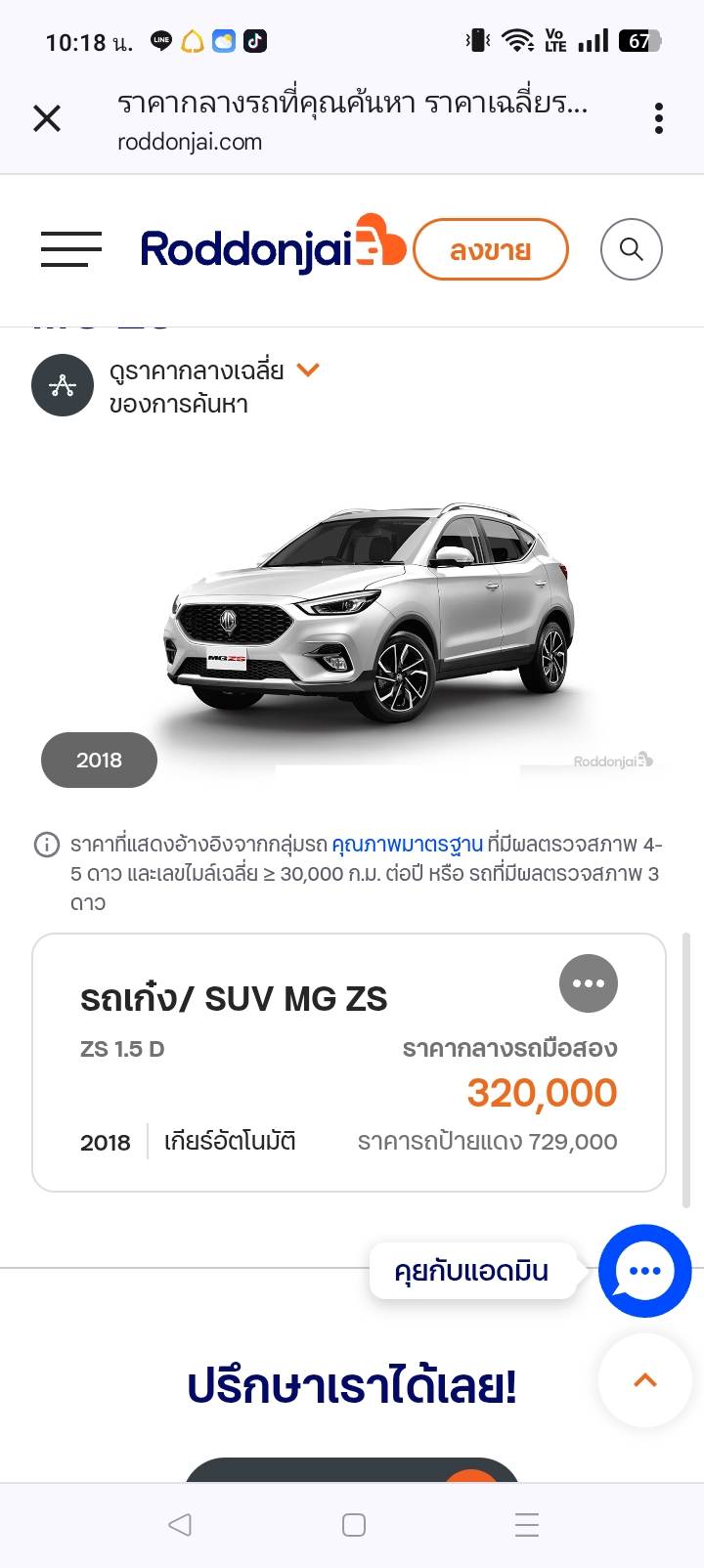
Task: Open the three-dot options on MG ZS card
Action: tap(588, 983)
